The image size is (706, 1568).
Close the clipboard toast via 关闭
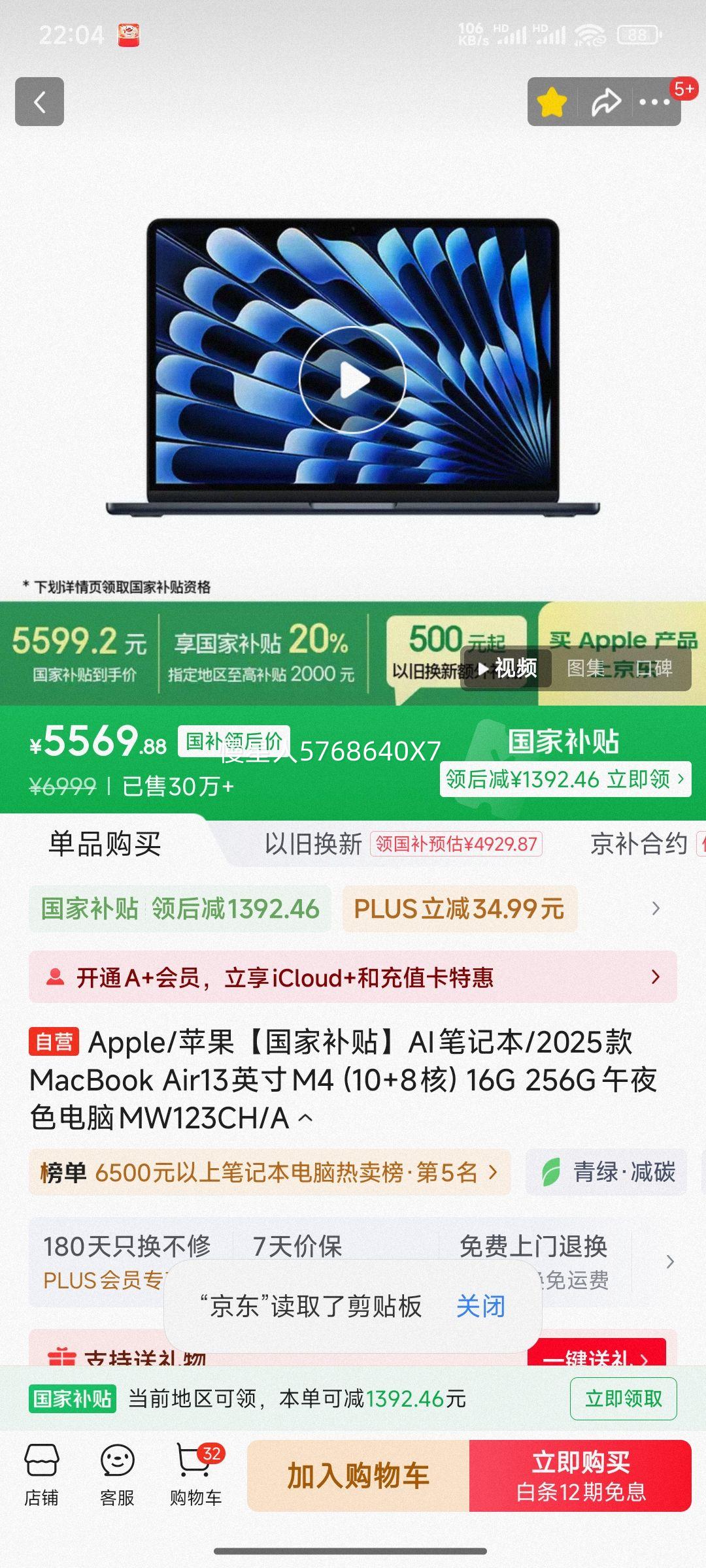click(482, 1306)
